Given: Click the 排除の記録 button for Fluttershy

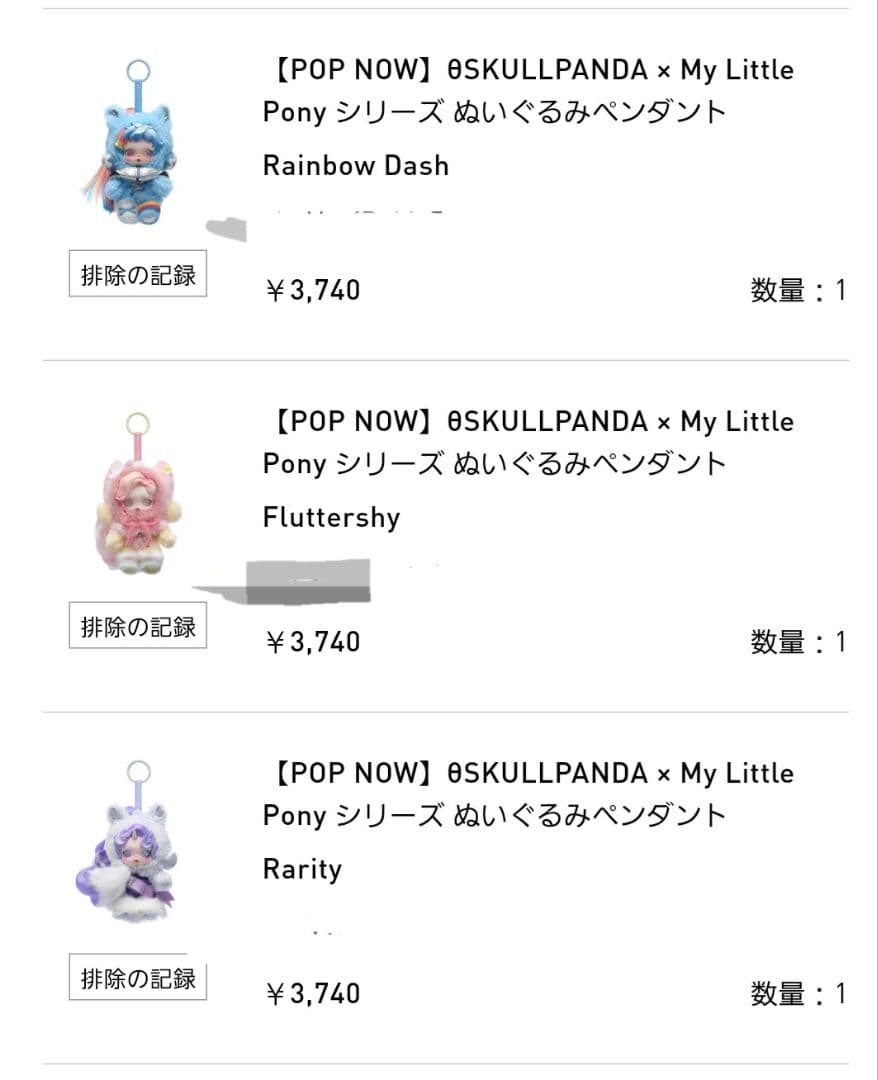Looking at the screenshot, I should click(x=138, y=623).
